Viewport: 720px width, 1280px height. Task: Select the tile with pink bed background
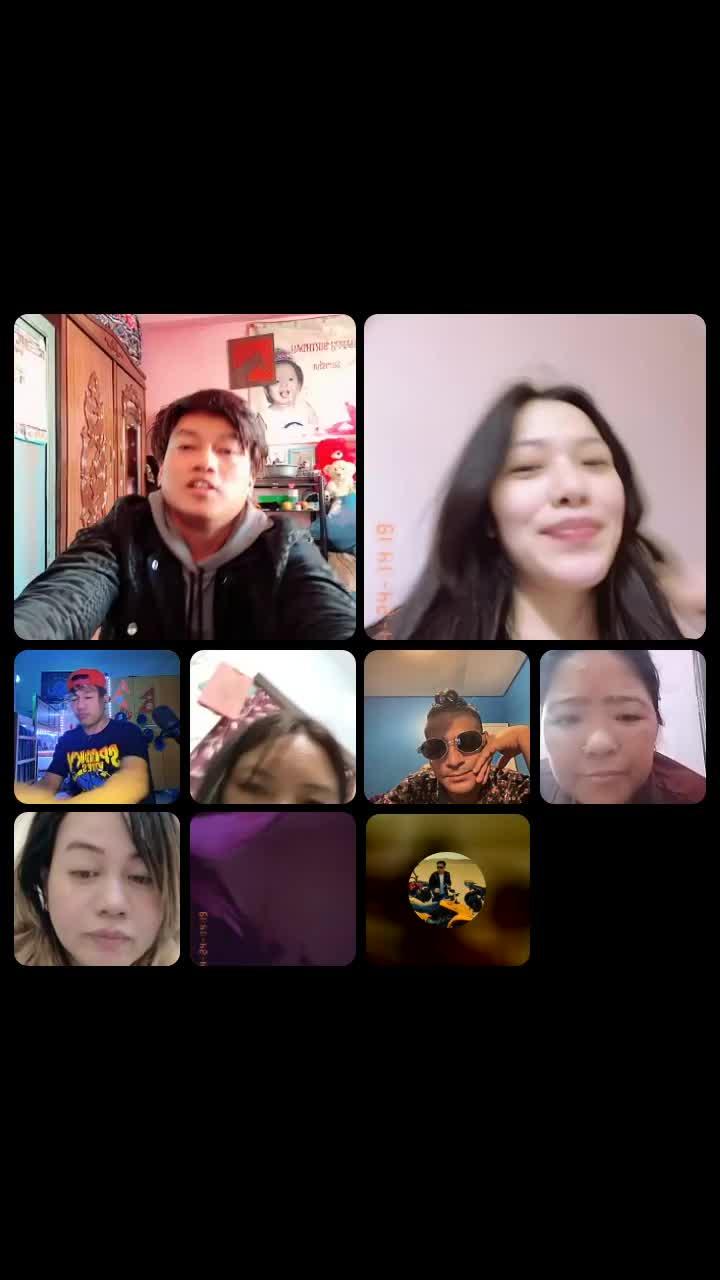coord(272,727)
